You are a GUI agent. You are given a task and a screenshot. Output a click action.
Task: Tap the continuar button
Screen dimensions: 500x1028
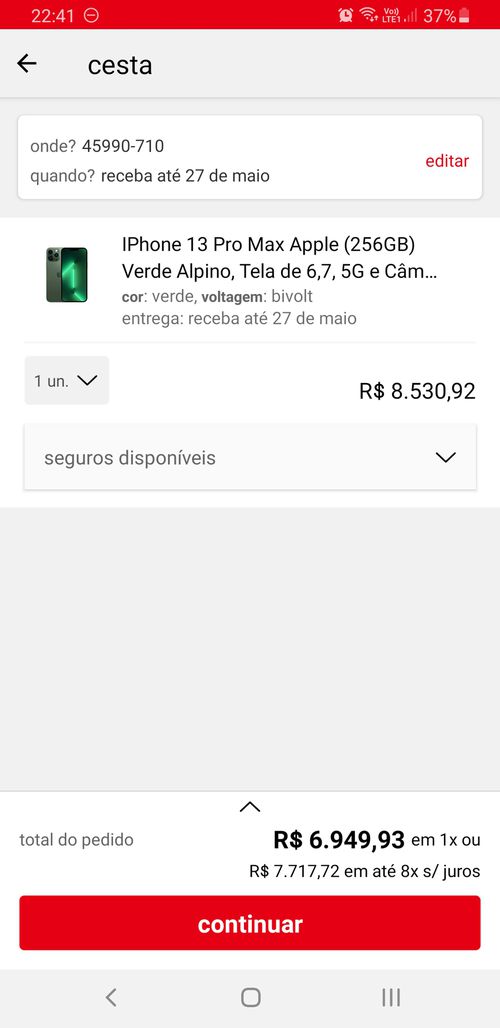pos(250,923)
